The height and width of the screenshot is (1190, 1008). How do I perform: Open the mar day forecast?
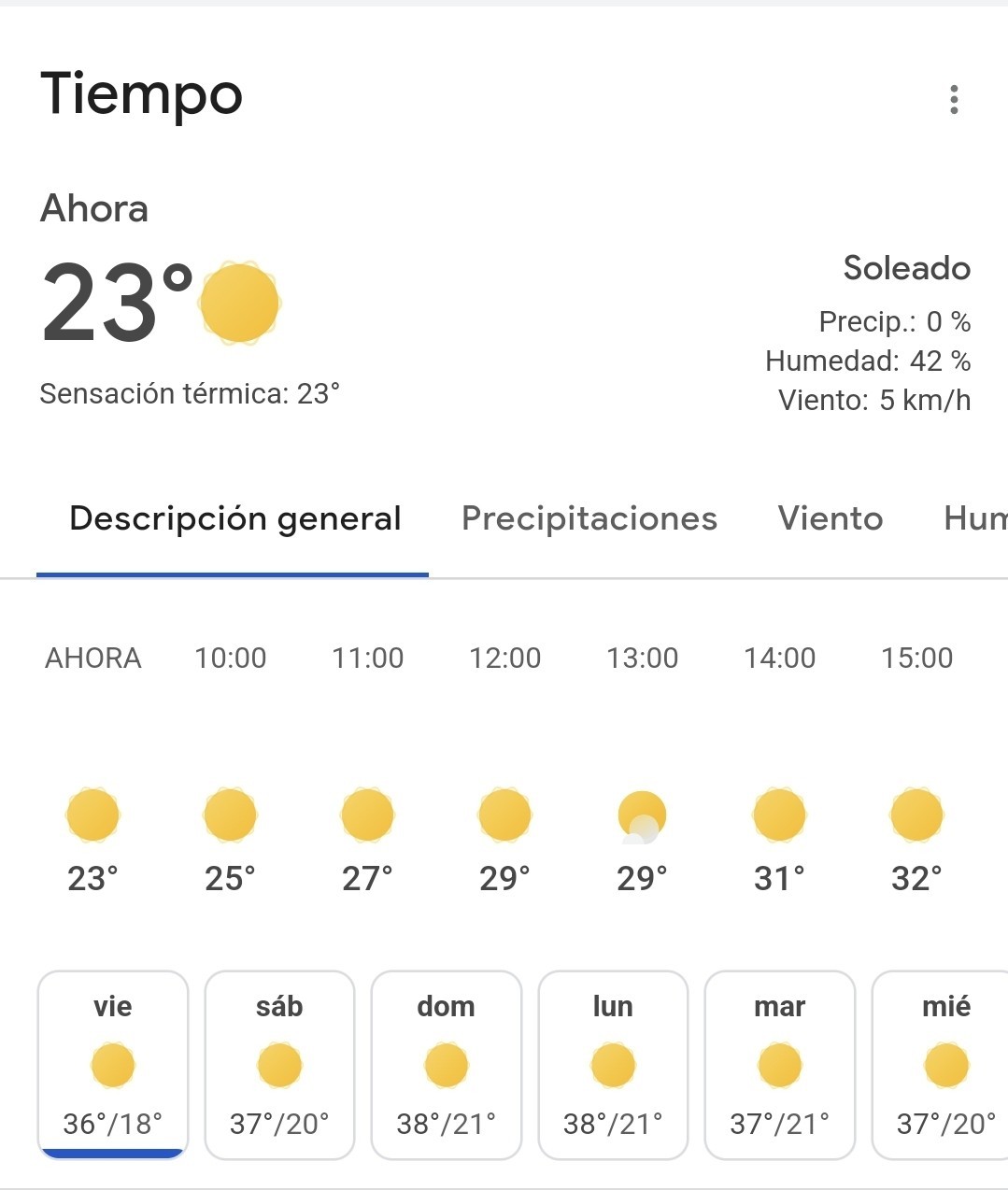779,1065
